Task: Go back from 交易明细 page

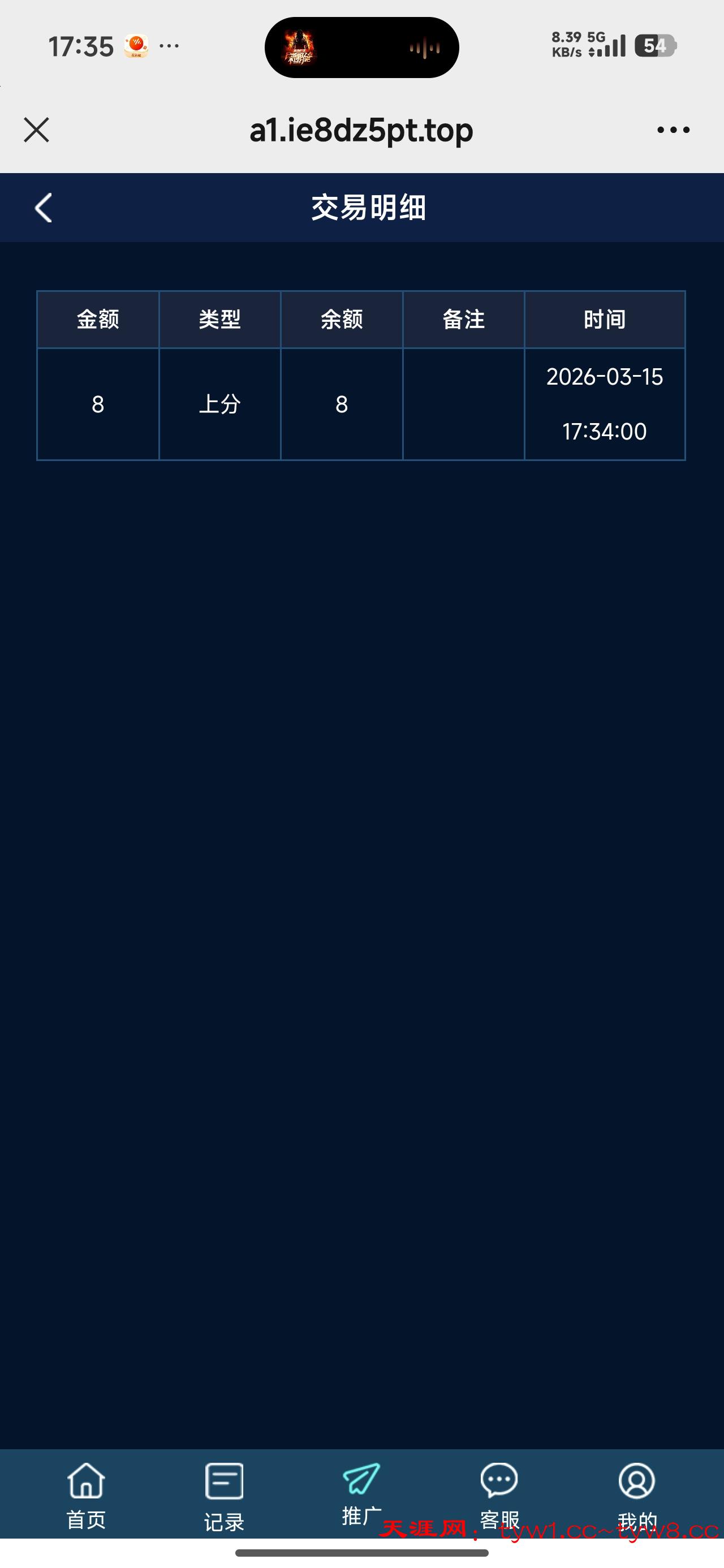Action: (x=43, y=208)
